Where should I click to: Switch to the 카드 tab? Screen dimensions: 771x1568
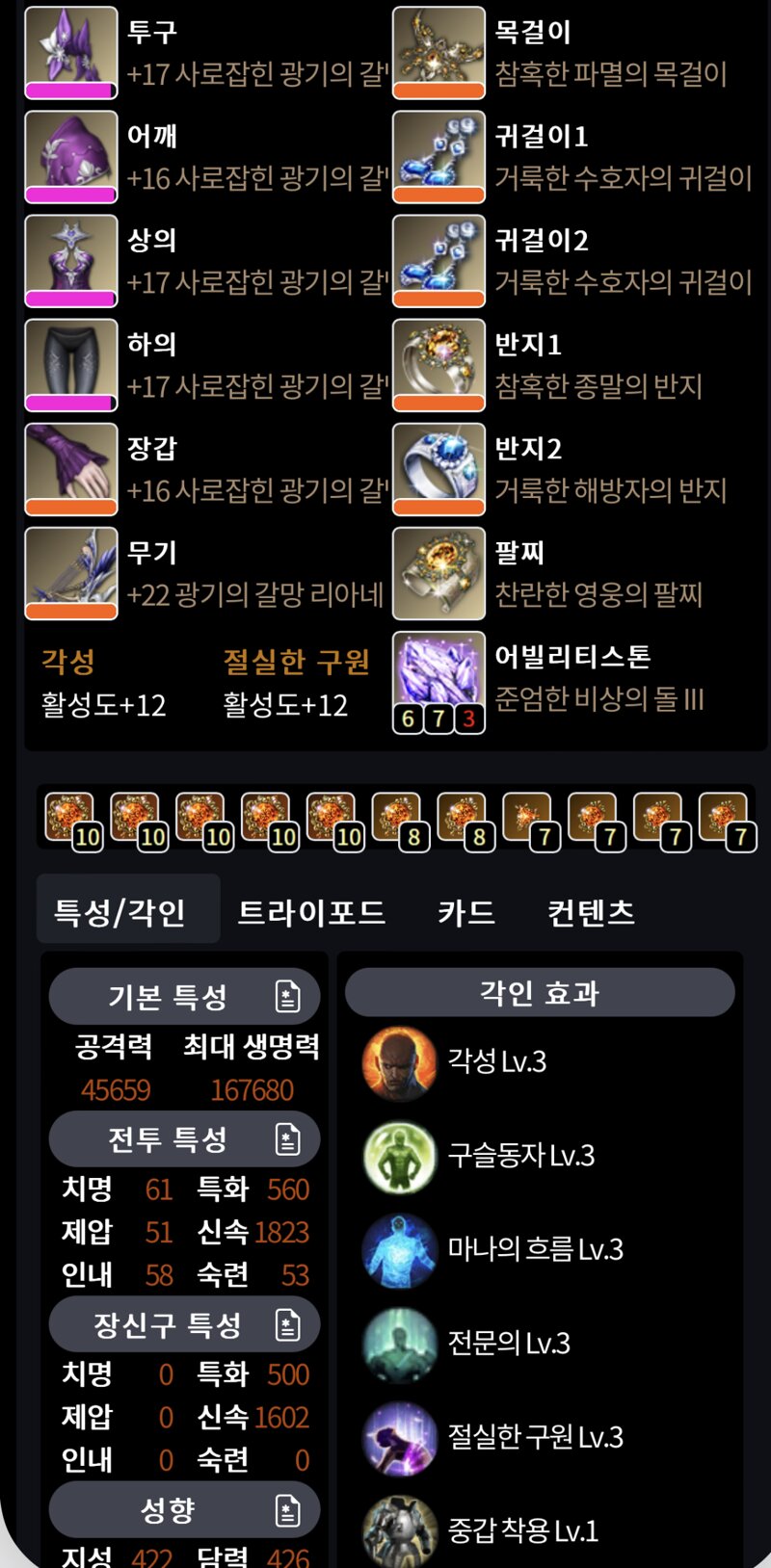click(466, 911)
